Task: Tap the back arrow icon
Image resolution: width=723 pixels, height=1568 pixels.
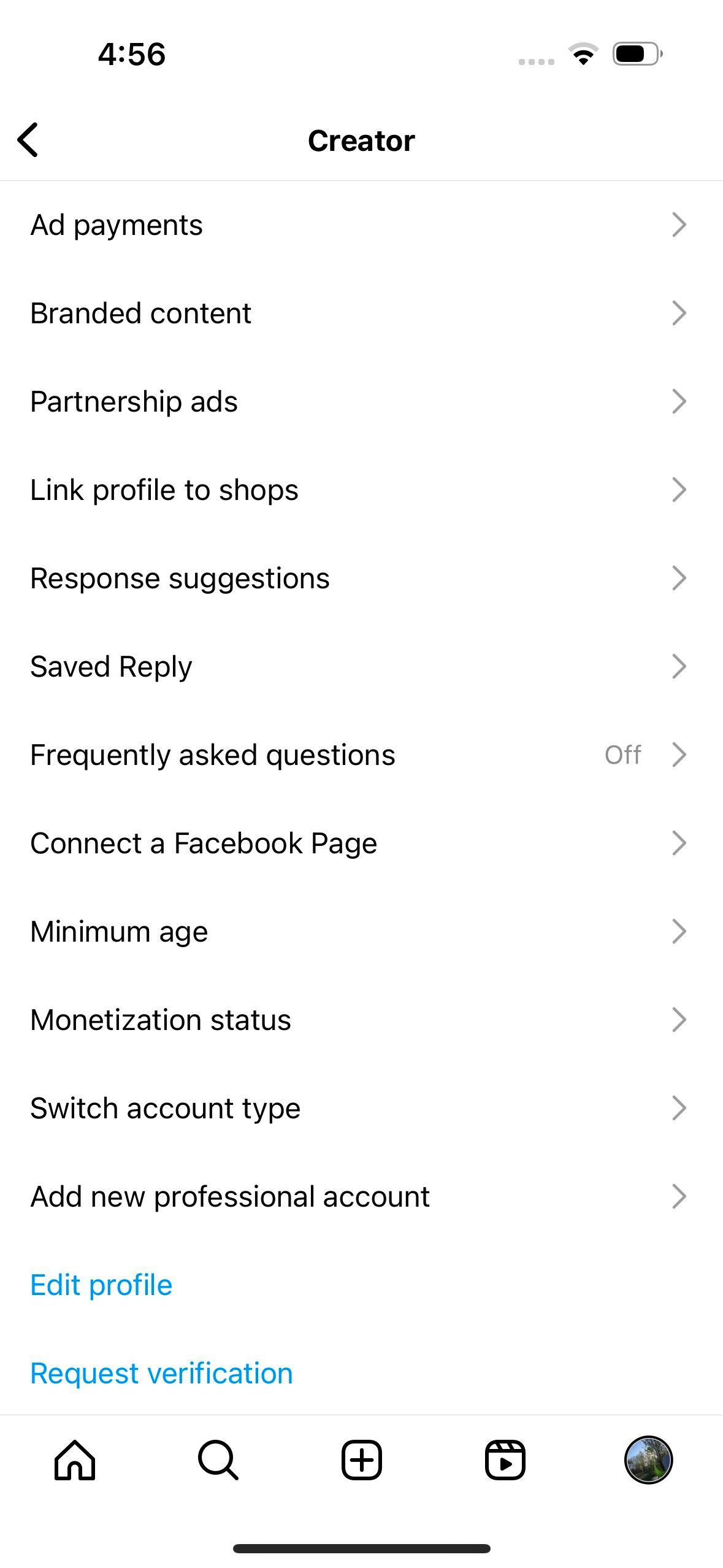Action: [29, 140]
